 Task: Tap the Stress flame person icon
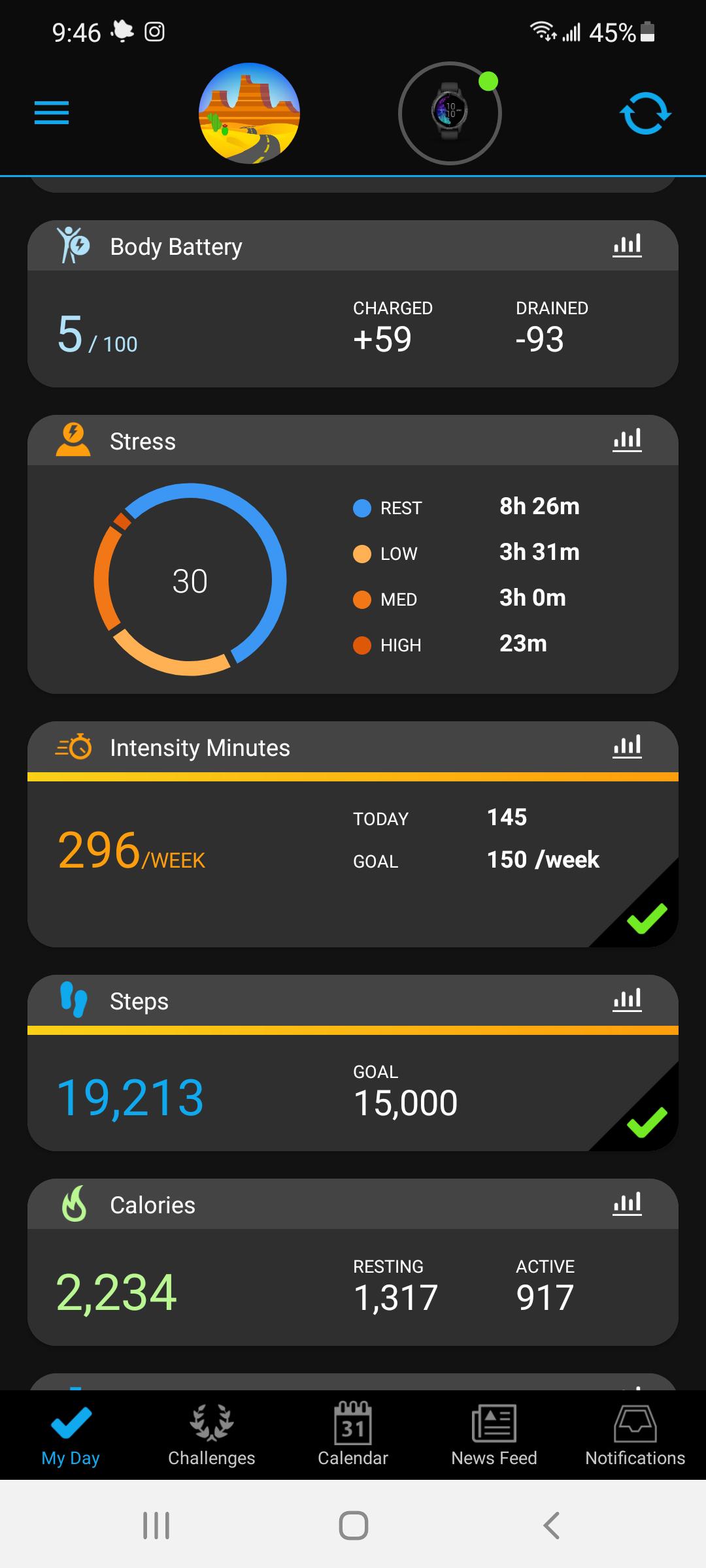coord(73,440)
